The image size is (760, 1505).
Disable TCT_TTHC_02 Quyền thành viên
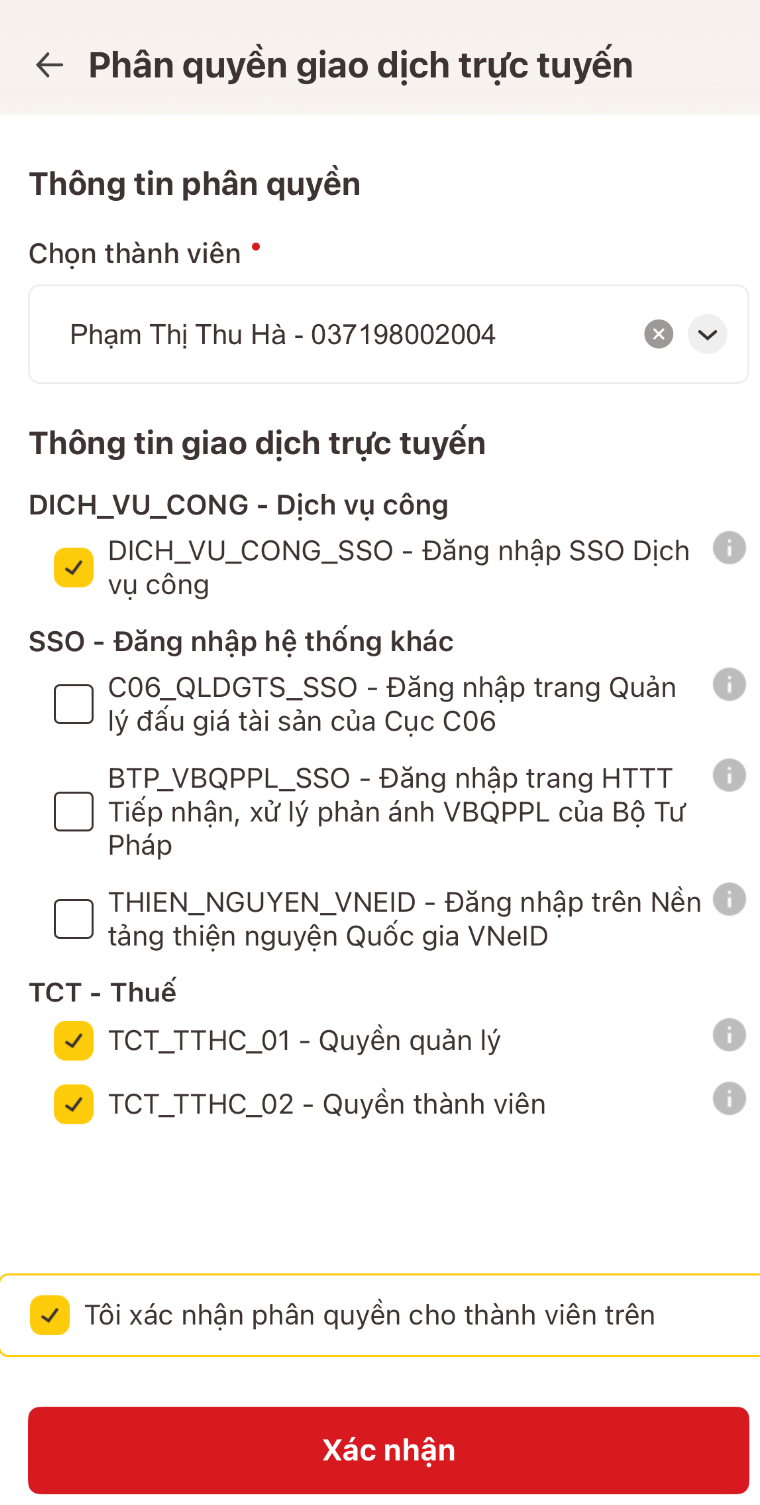click(x=74, y=1104)
